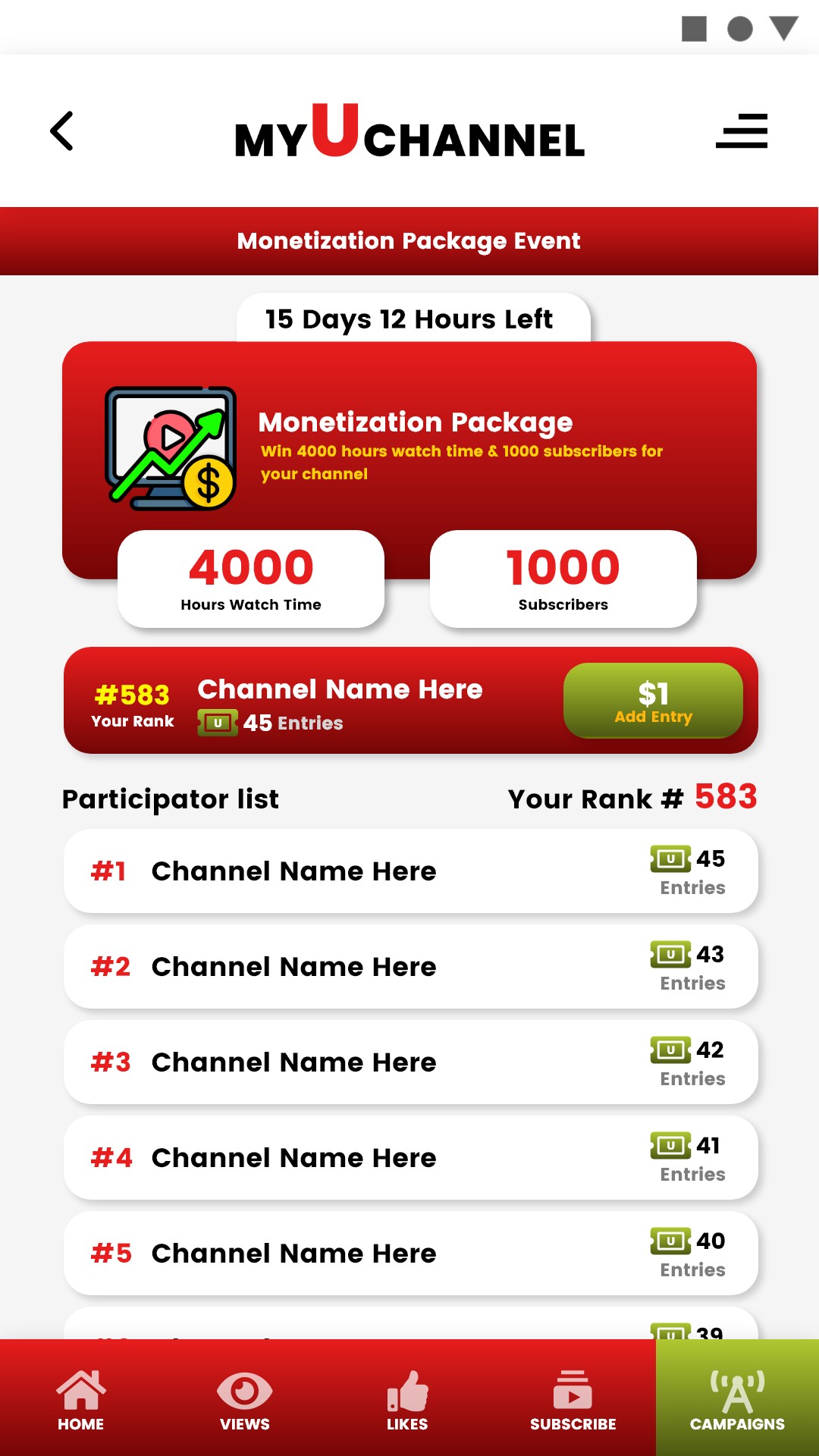
Task: View the #3 channel with 42 entries
Action: (x=410, y=1062)
